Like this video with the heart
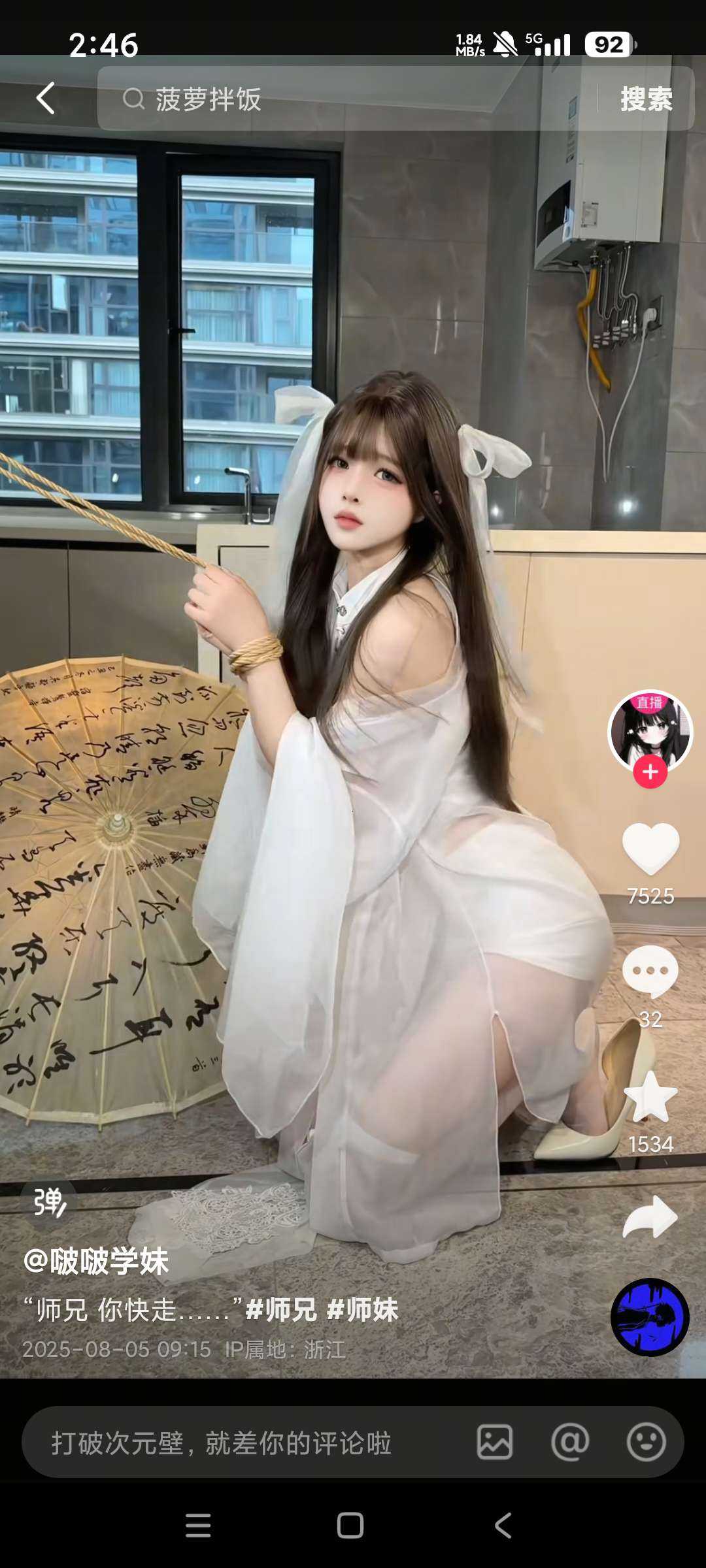706x1568 pixels. [x=650, y=848]
